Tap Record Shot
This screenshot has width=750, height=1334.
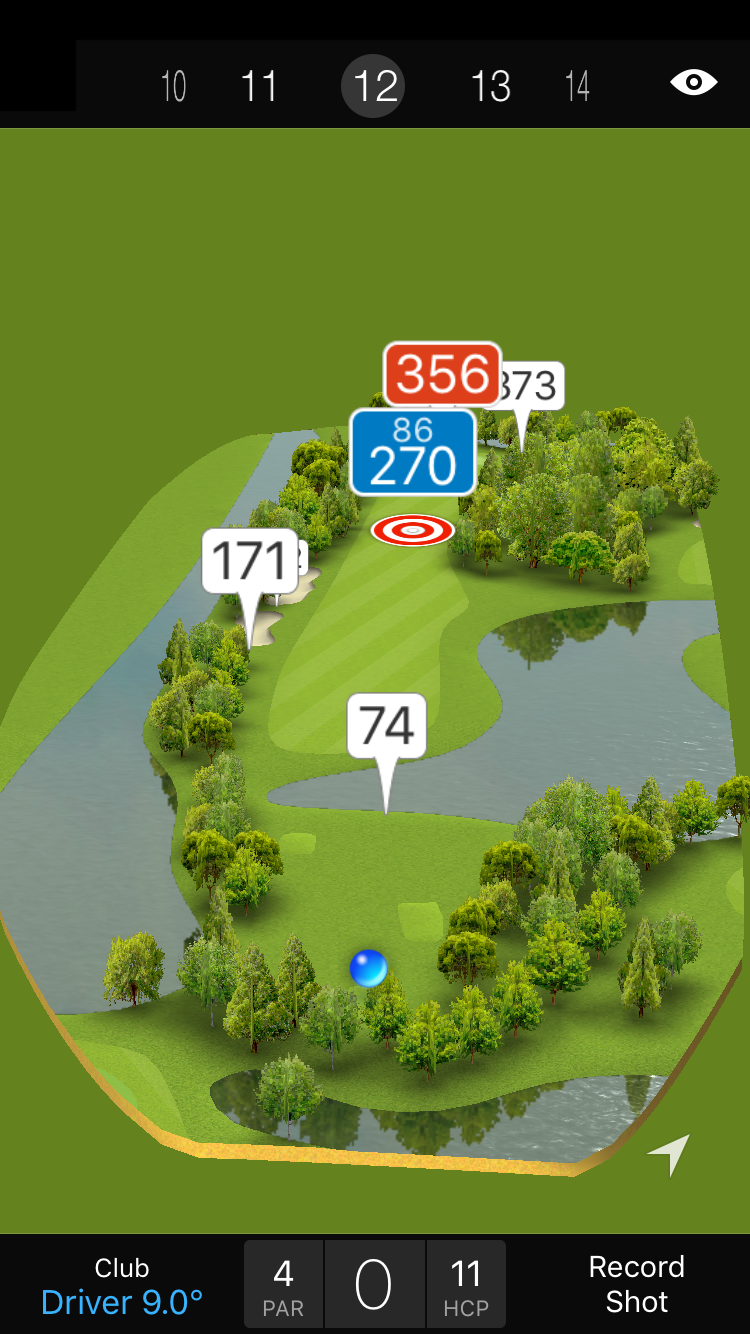(636, 1284)
